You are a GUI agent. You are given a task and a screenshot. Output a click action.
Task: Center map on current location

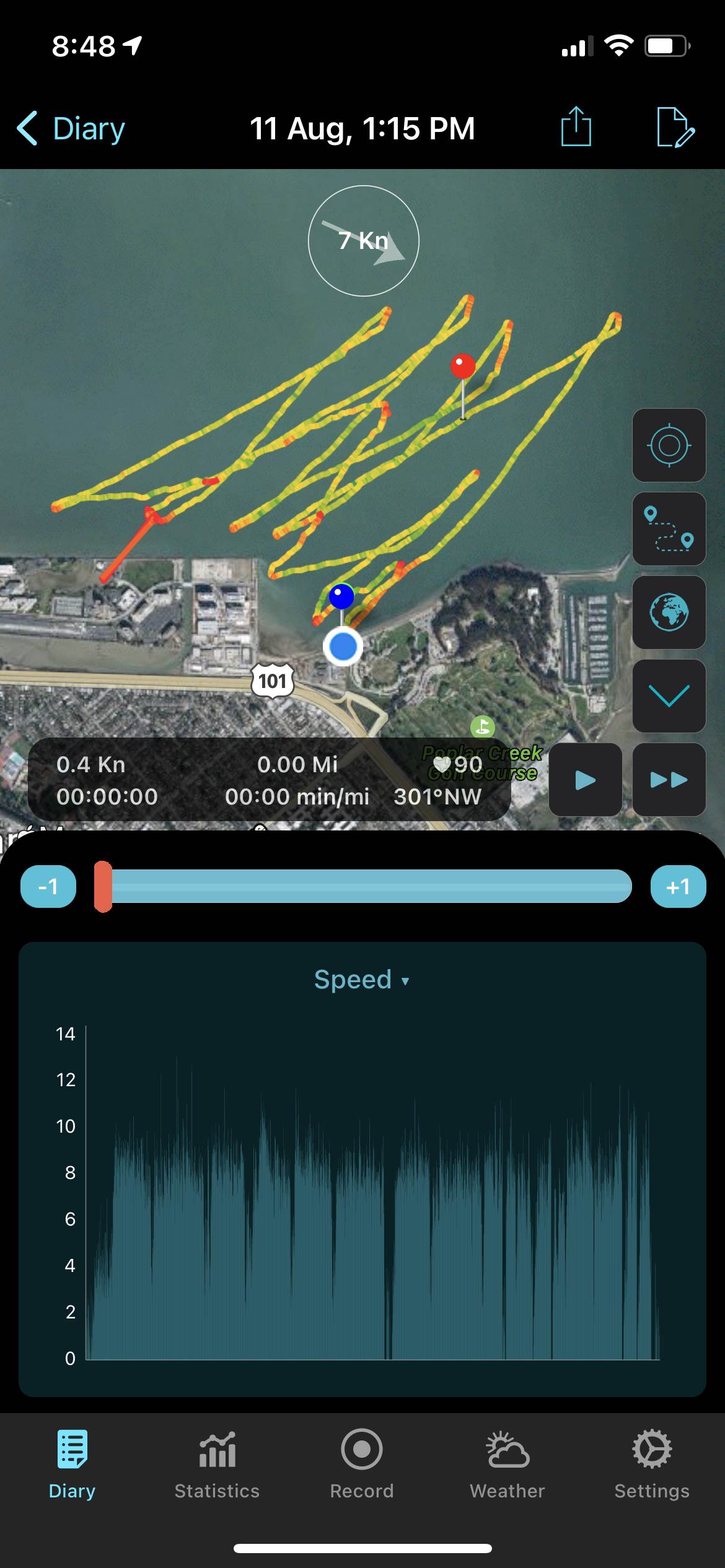coord(669,445)
